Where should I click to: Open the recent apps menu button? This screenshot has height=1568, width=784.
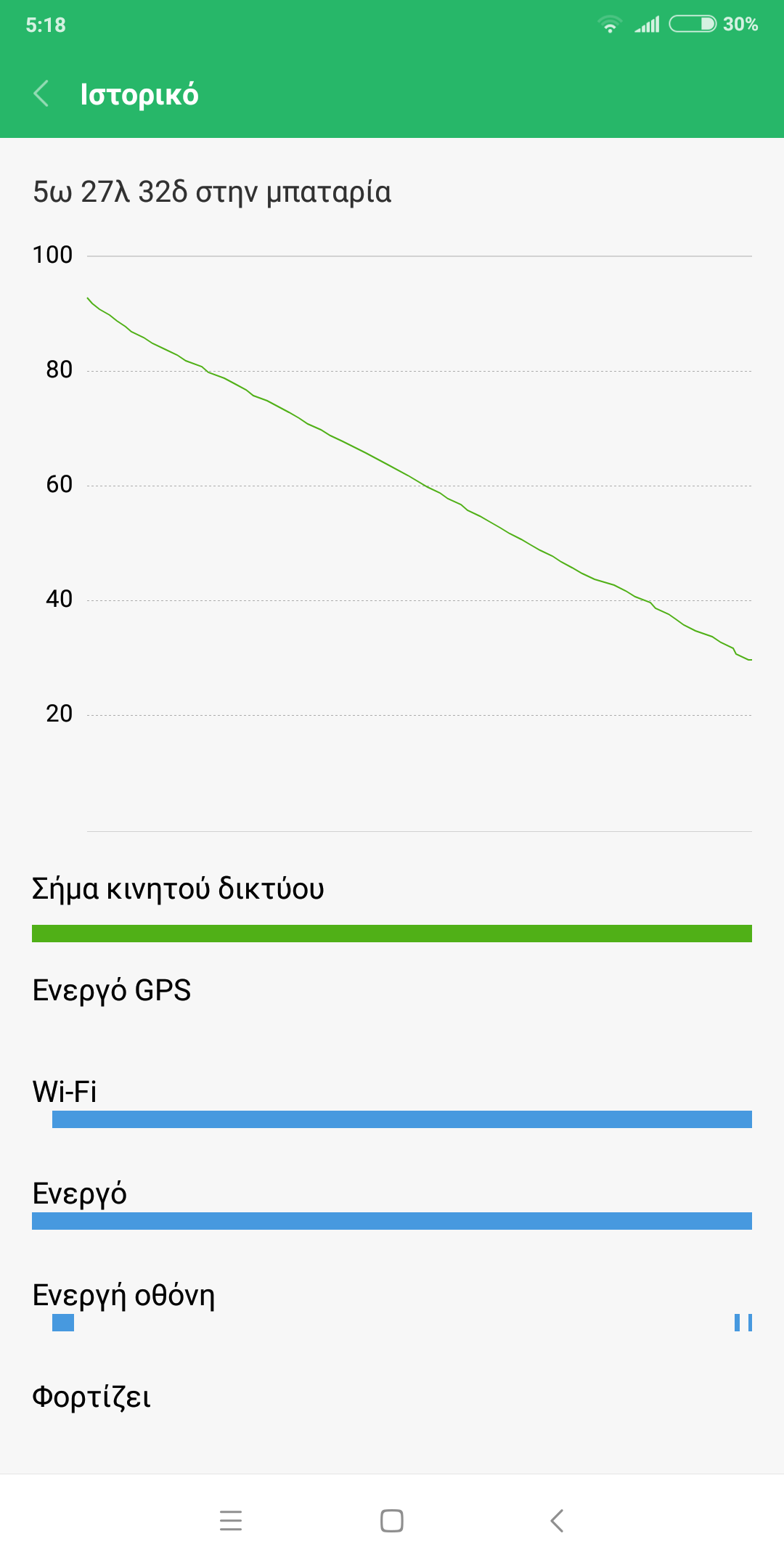click(230, 1520)
